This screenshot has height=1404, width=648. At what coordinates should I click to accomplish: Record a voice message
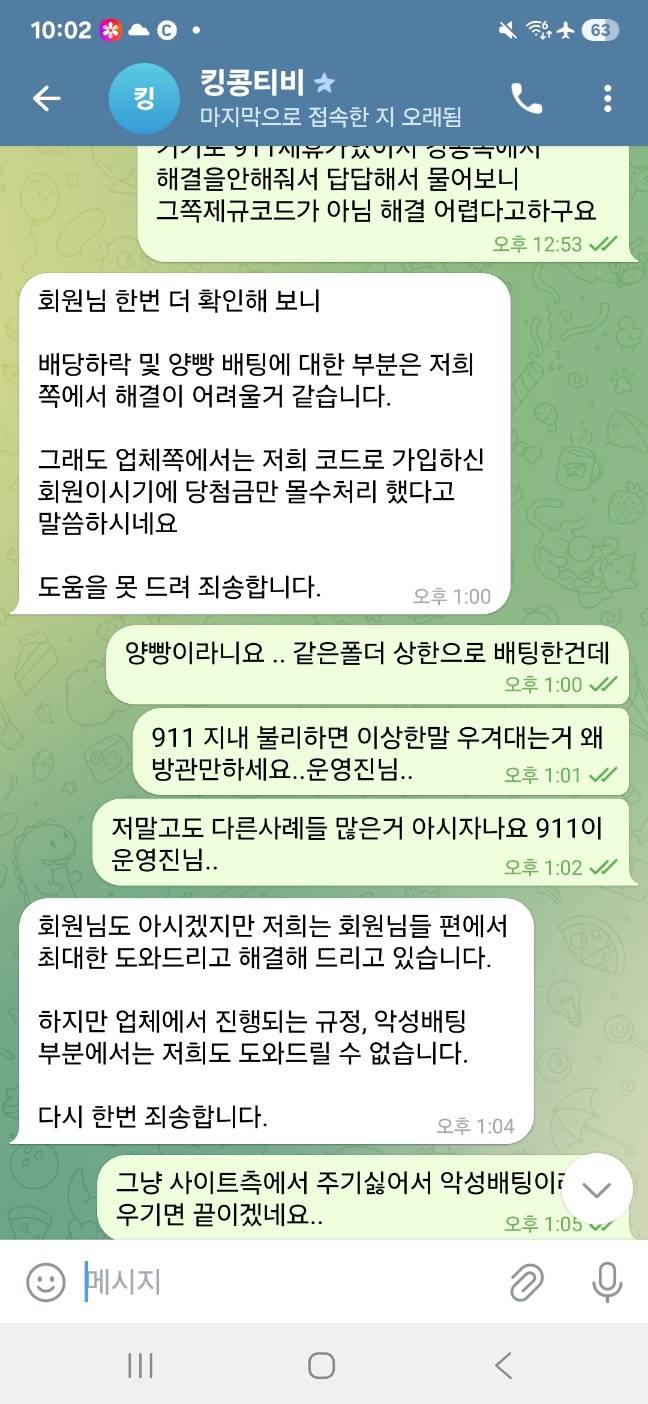606,1282
